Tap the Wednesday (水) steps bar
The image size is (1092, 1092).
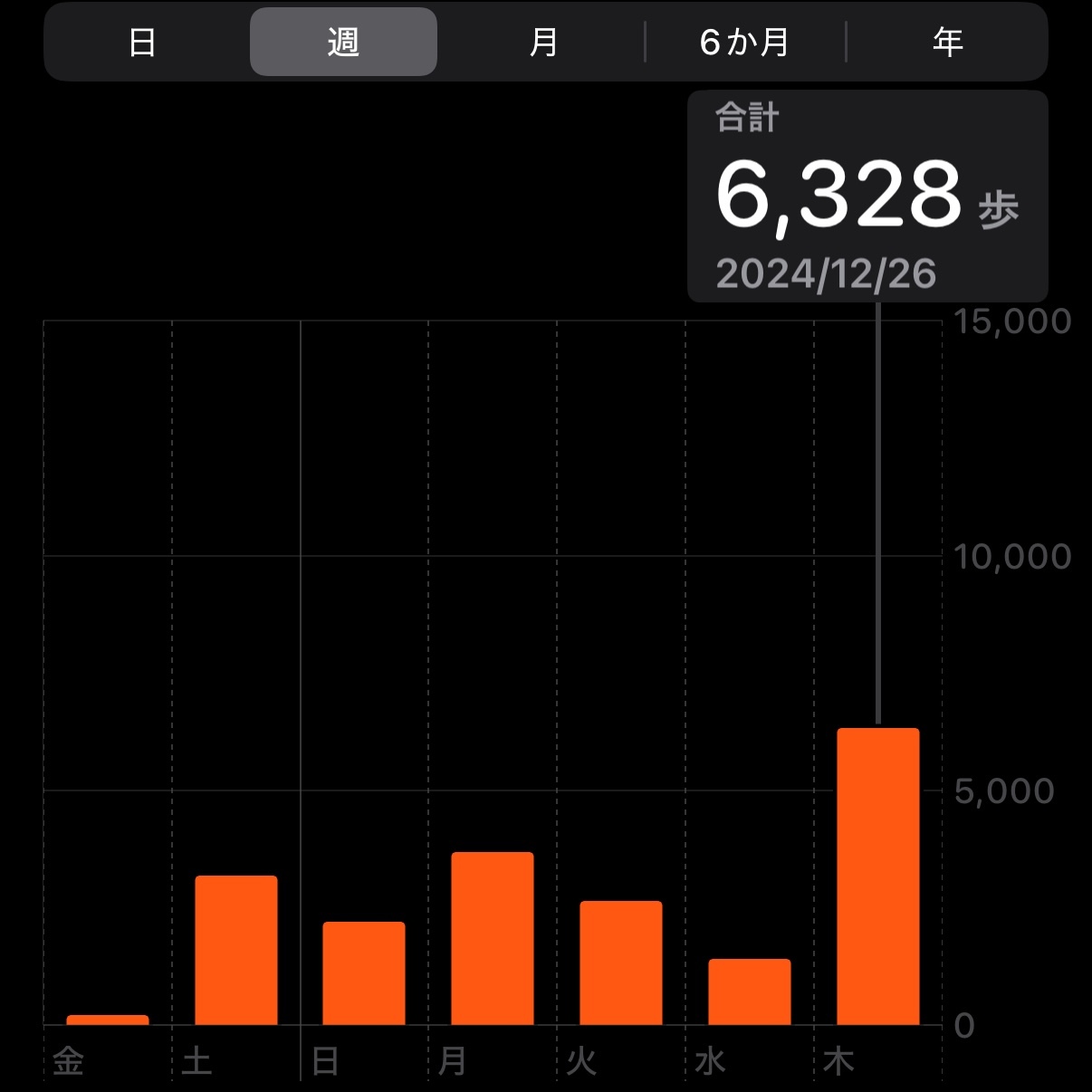750,991
